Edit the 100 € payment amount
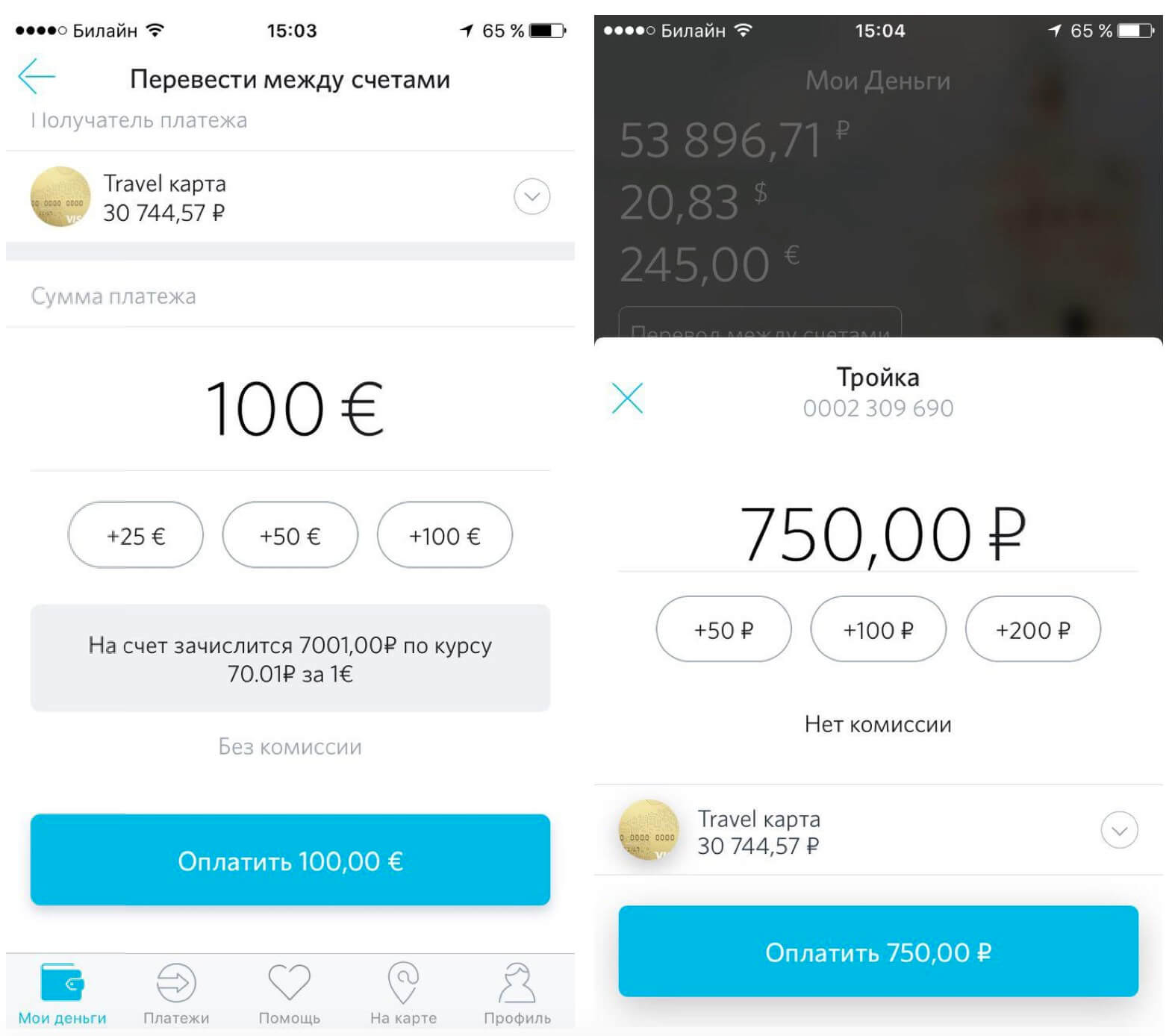The image size is (1175, 1036). click(293, 409)
